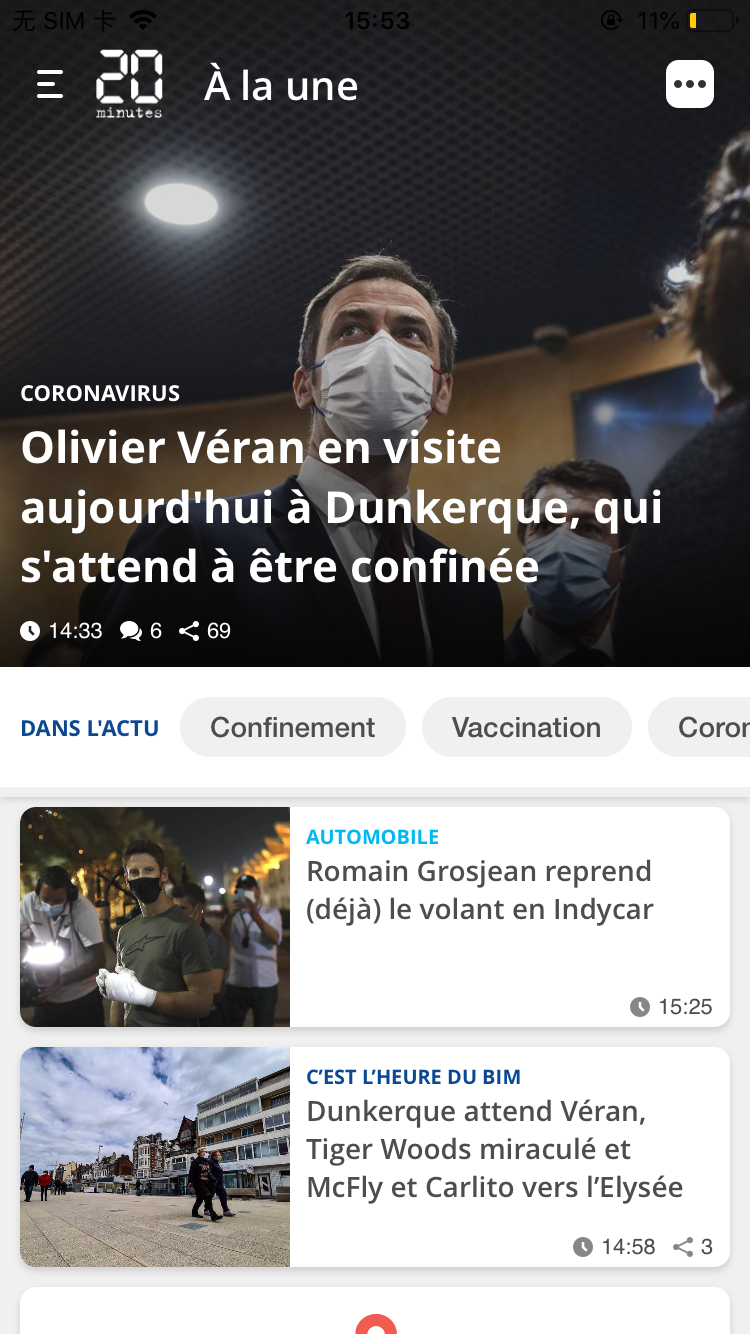Viewport: 750px width, 1334px height.
Task: Open the Olivier Véran Dunkerque headline article
Action: (340, 506)
